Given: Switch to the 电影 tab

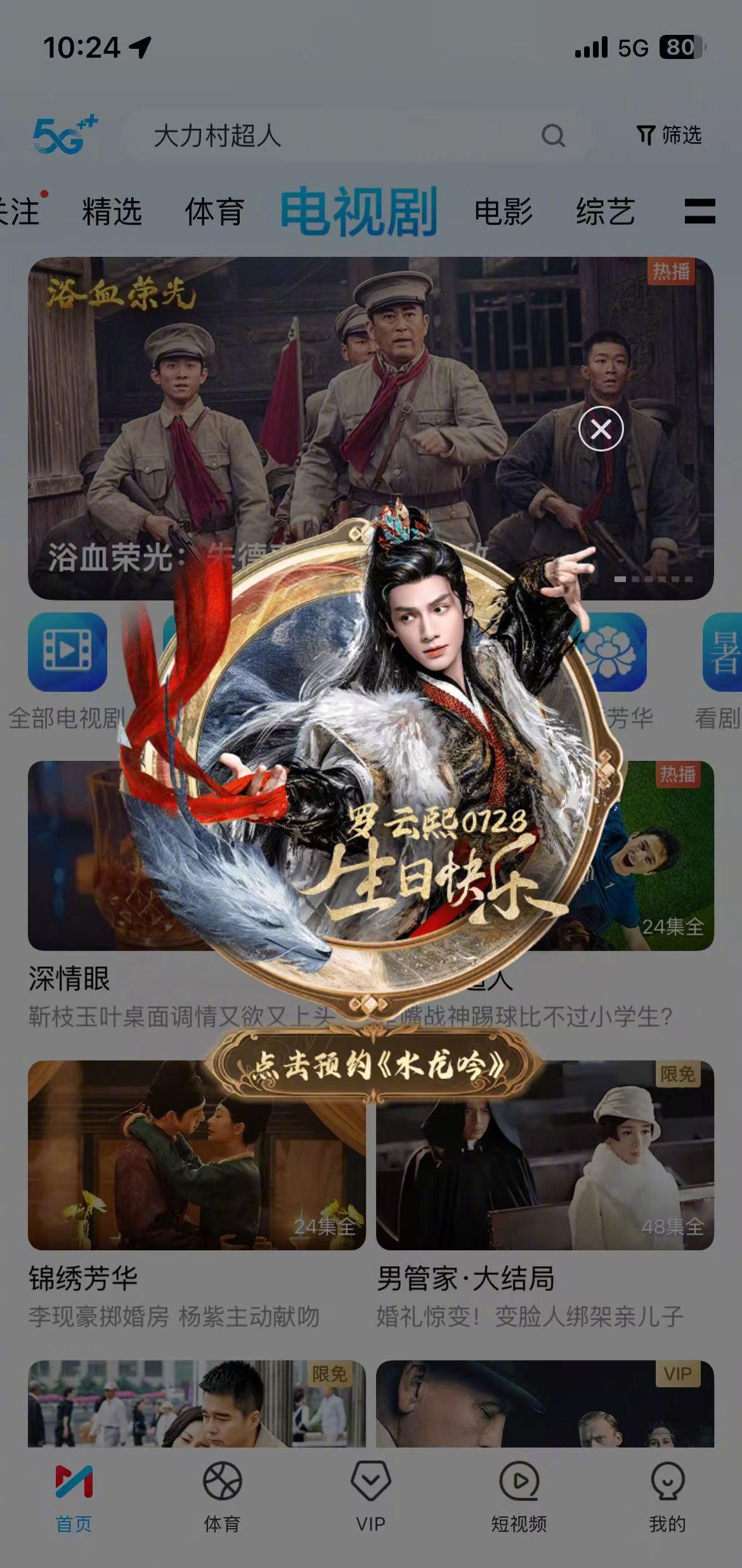Looking at the screenshot, I should coord(504,211).
